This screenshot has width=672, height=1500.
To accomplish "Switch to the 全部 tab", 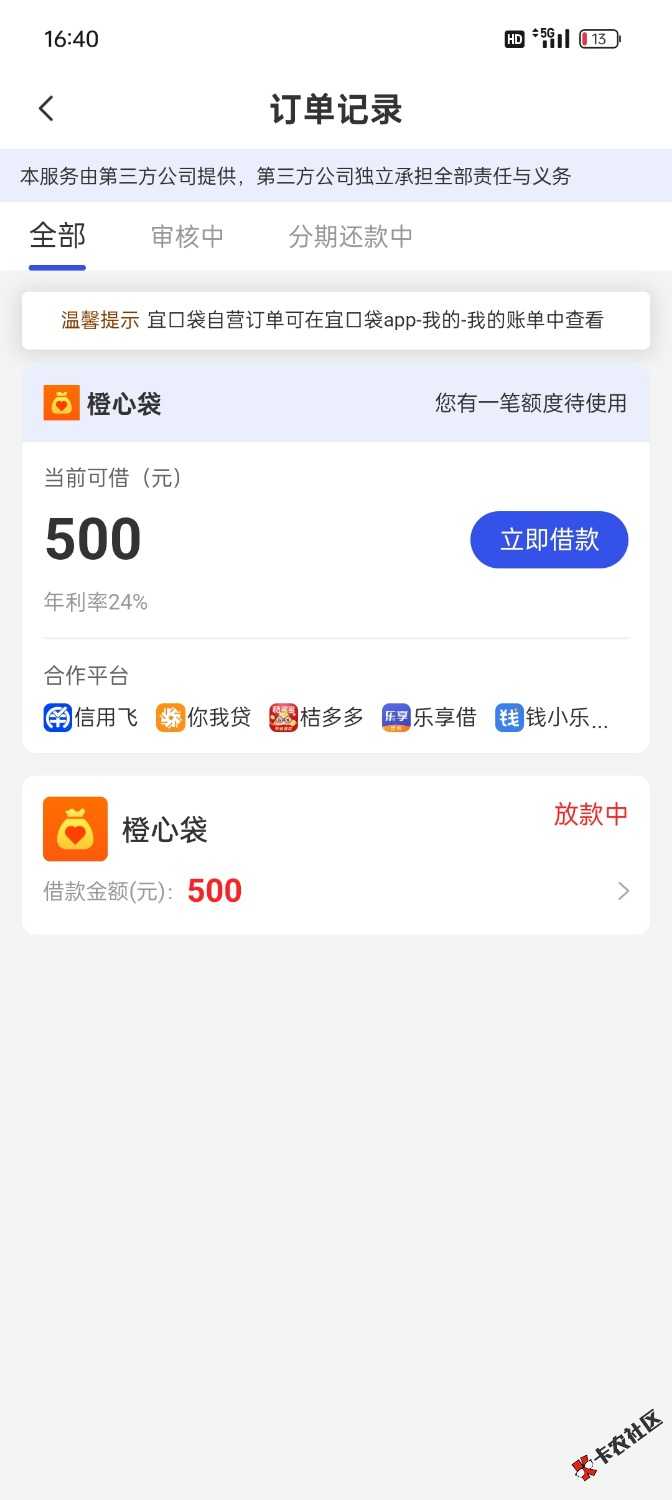I will pos(57,236).
